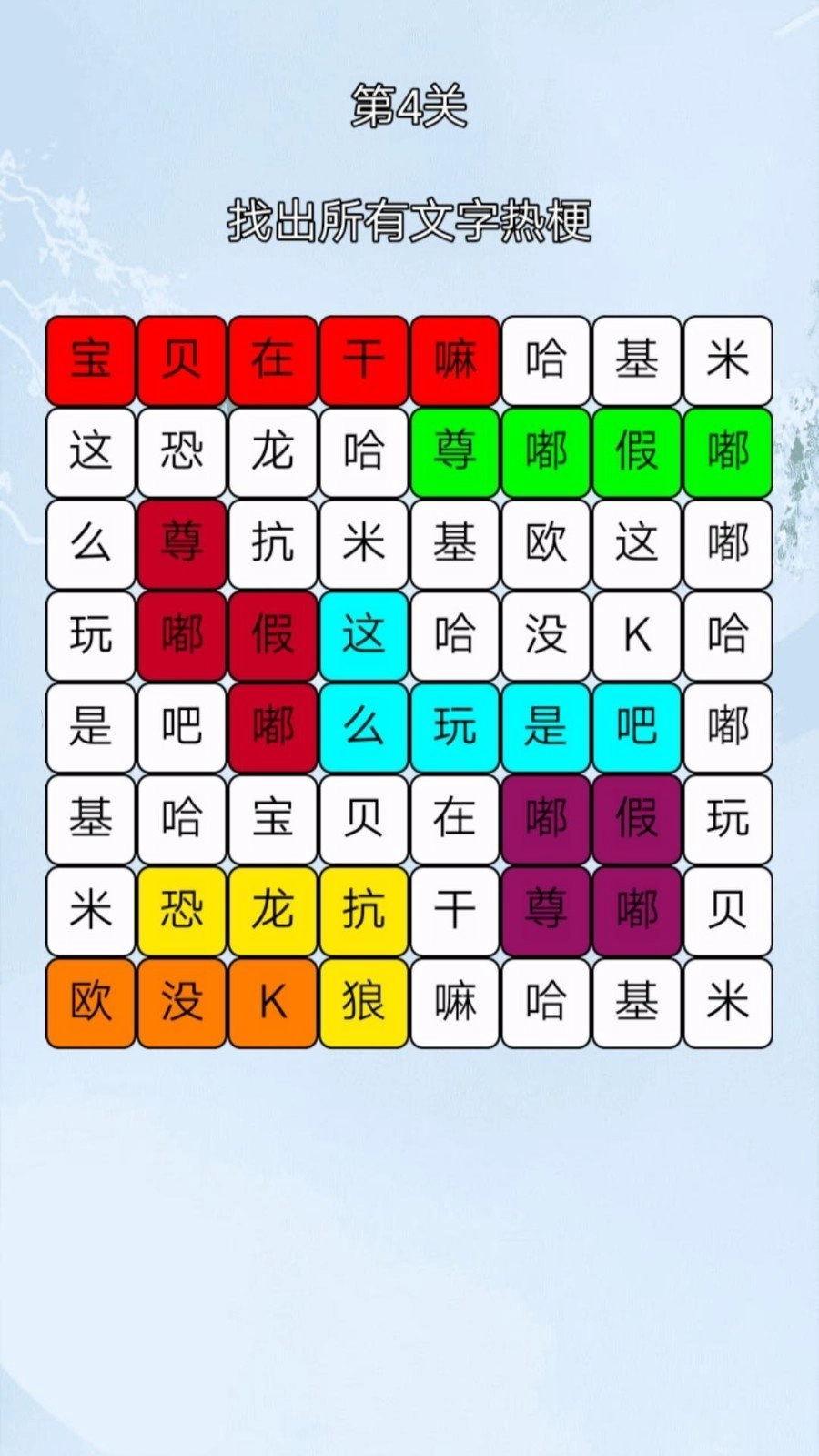This screenshot has height=1456, width=819.
Task: Tap the green 尊 tile
Action: [x=454, y=451]
